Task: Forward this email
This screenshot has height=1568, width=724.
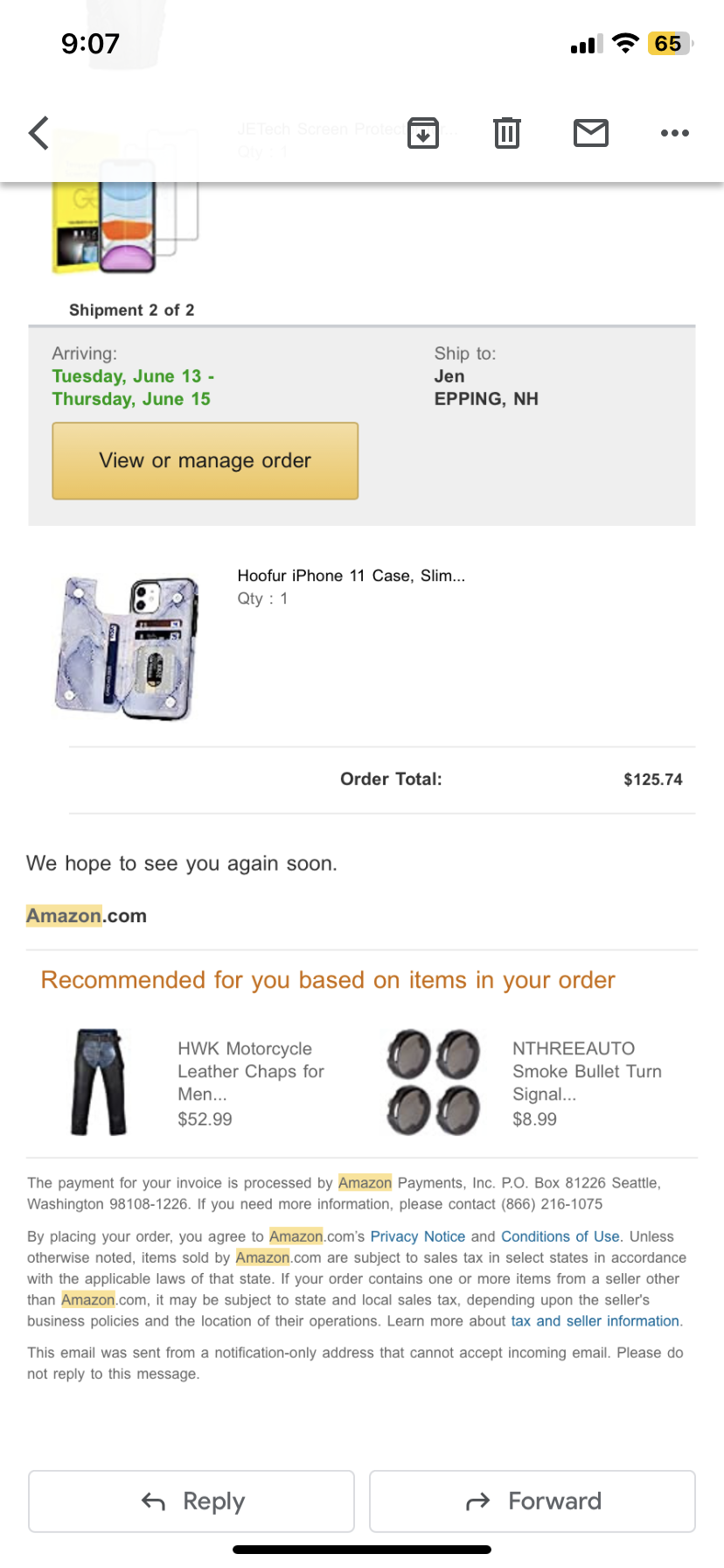Action: click(533, 1501)
